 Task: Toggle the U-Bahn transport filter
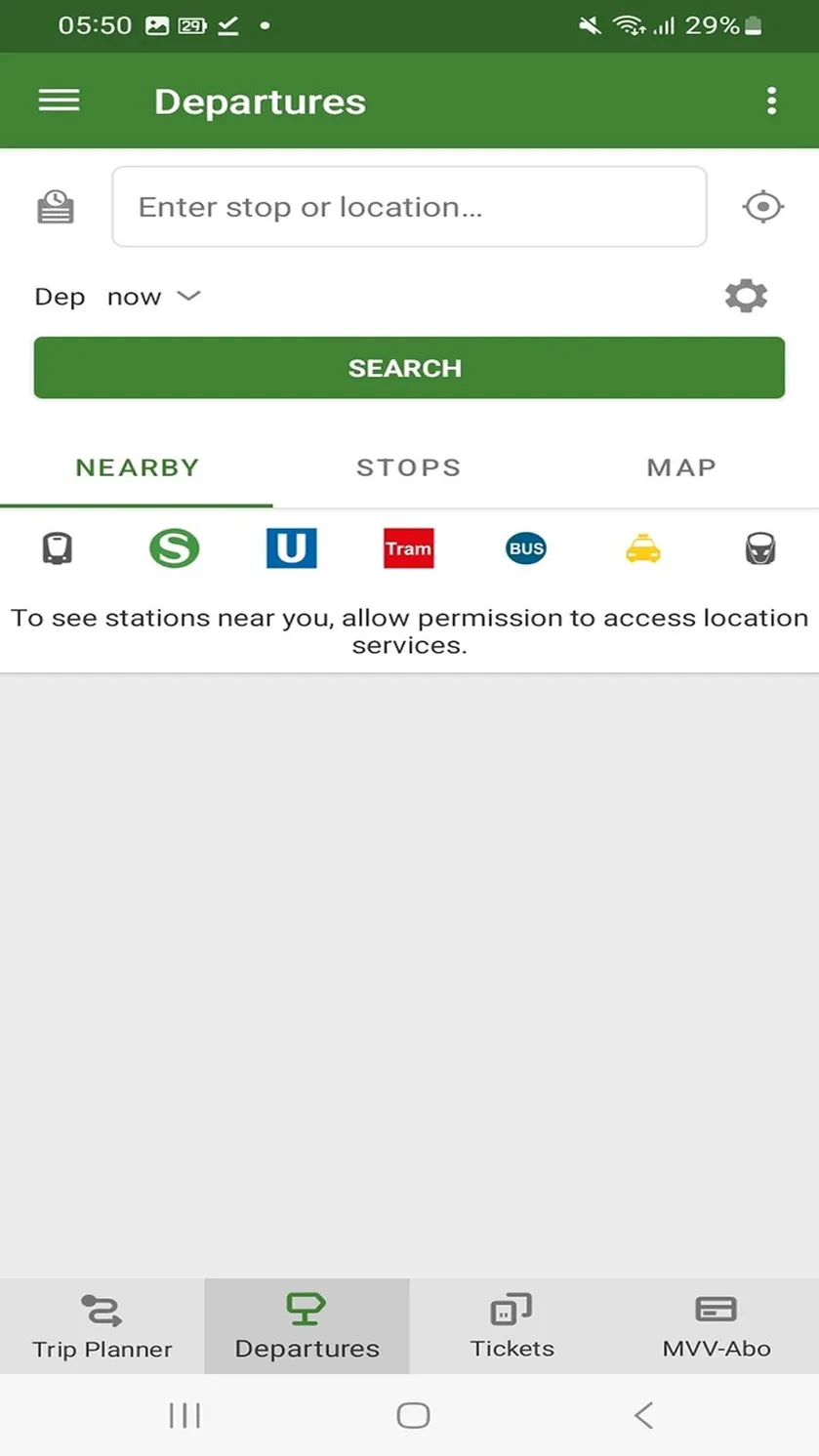(291, 547)
